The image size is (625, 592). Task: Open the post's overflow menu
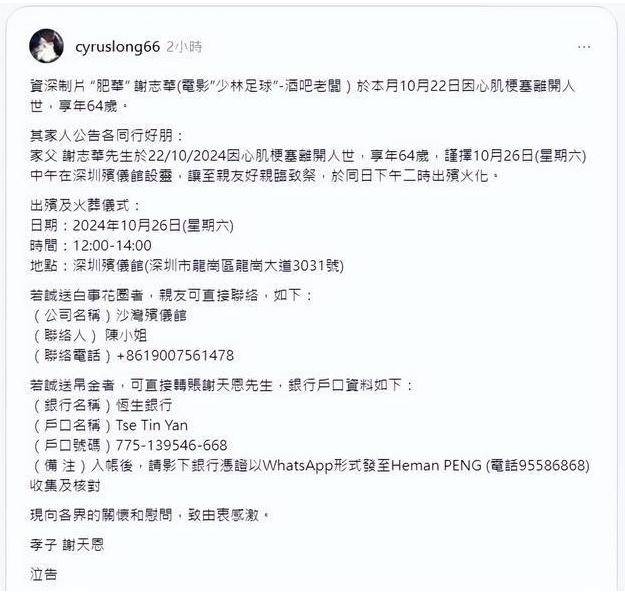[584, 47]
